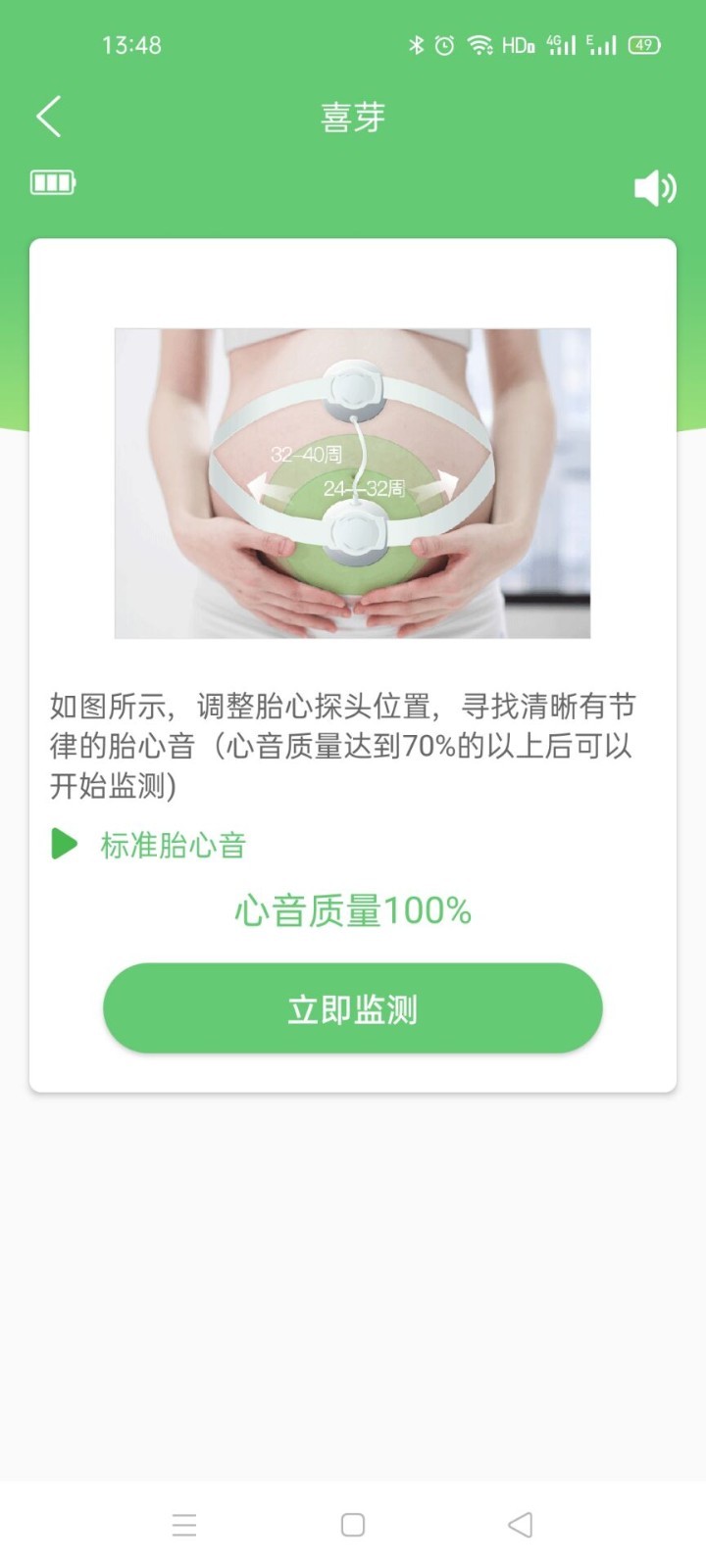The image size is (706, 1568).
Task: Tap the system home button
Action: pyautogui.click(x=353, y=1525)
